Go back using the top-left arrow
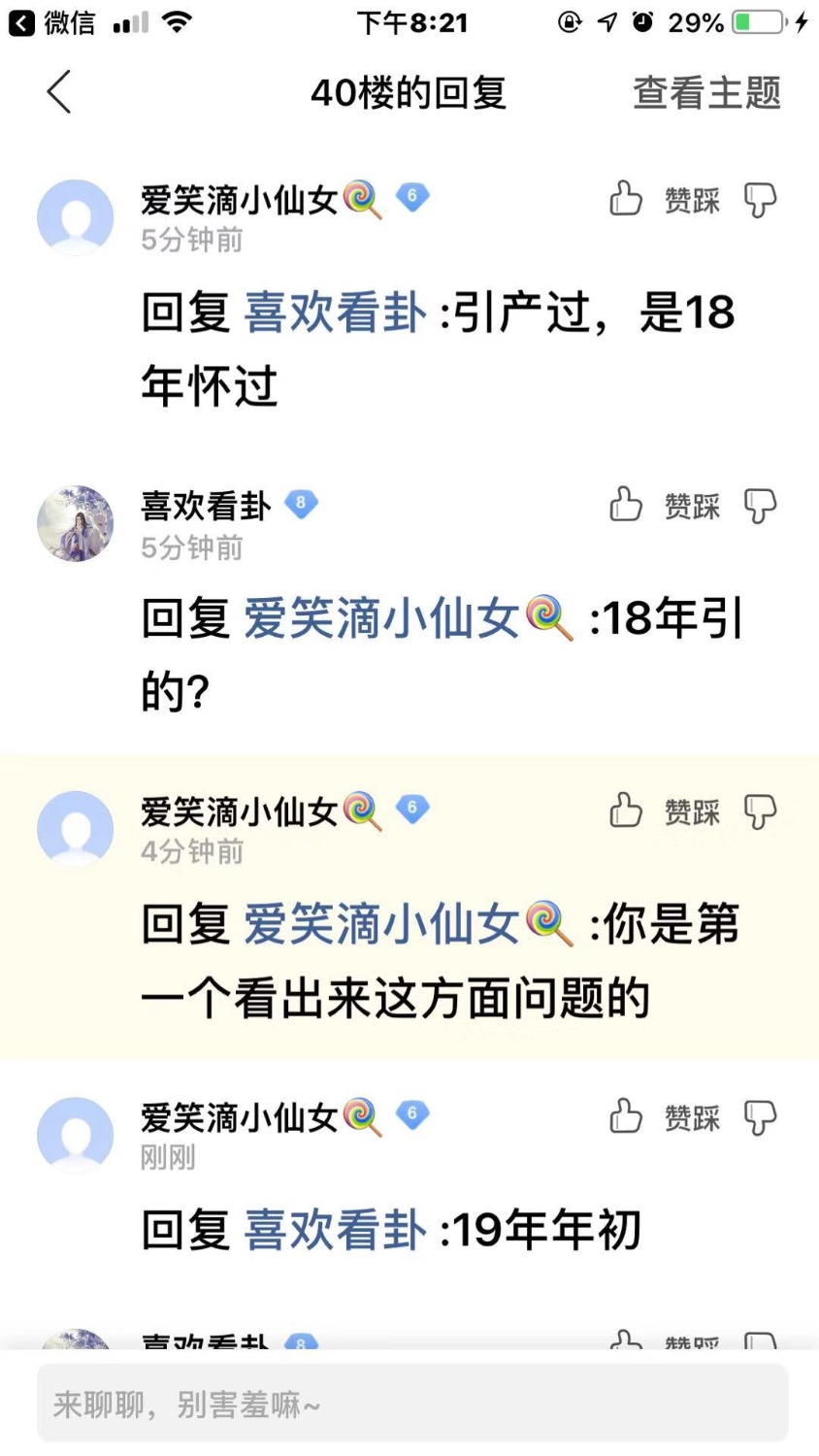This screenshot has width=819, height=1456. click(x=59, y=93)
